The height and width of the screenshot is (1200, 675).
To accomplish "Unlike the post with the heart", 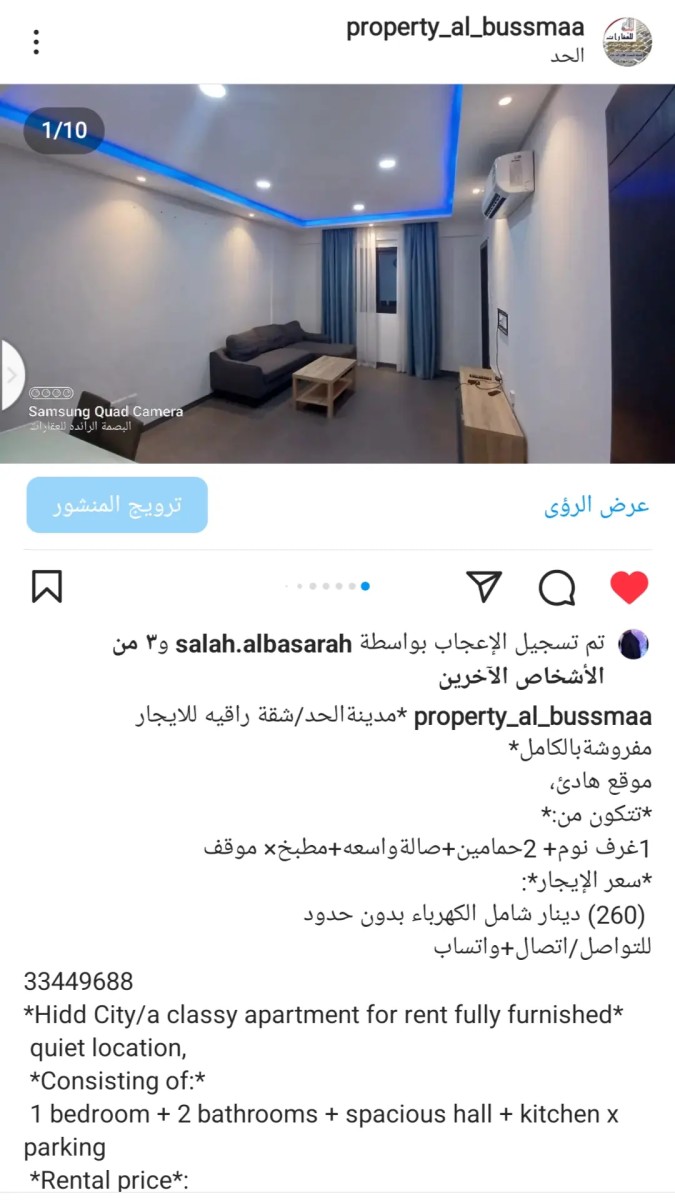I will click(x=629, y=587).
